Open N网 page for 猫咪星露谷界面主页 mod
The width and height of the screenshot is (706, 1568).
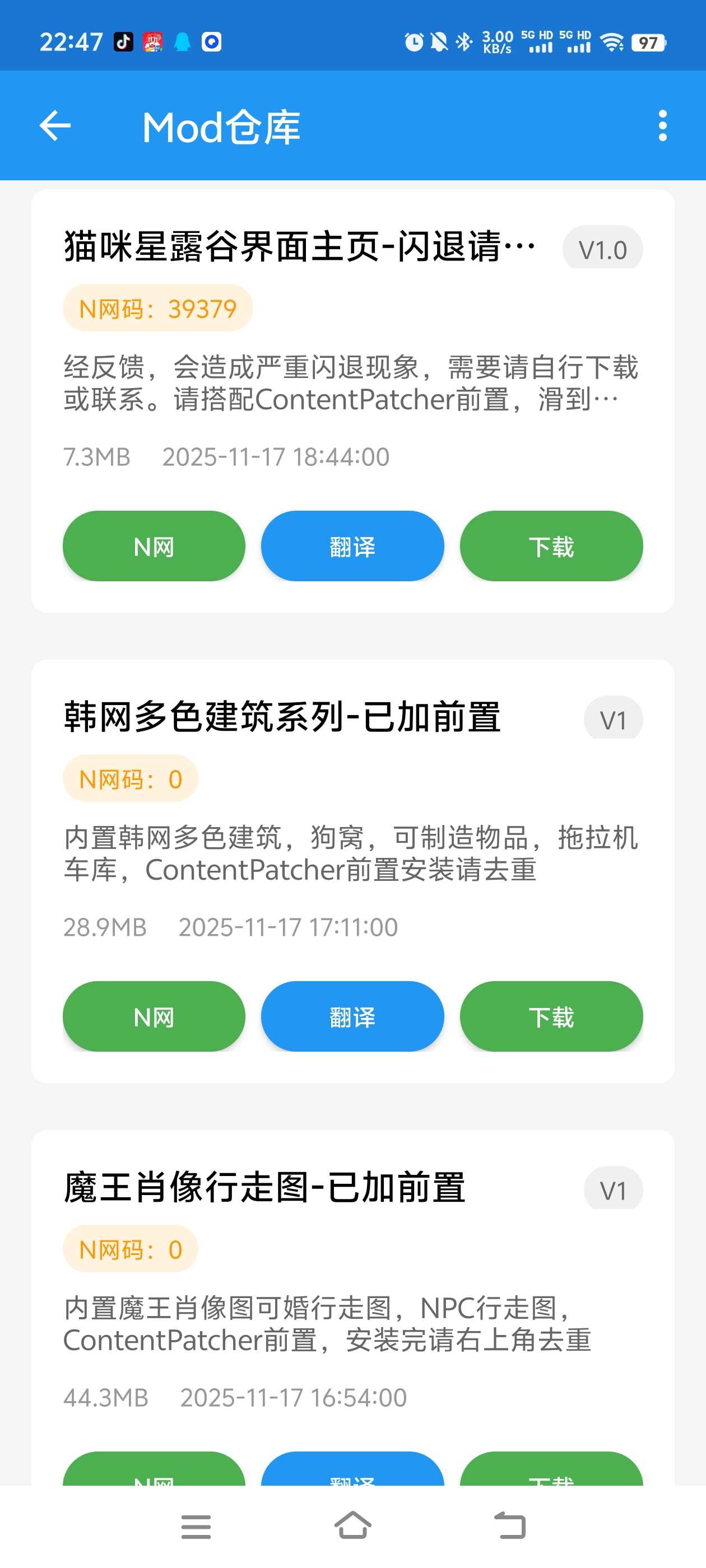[154, 546]
